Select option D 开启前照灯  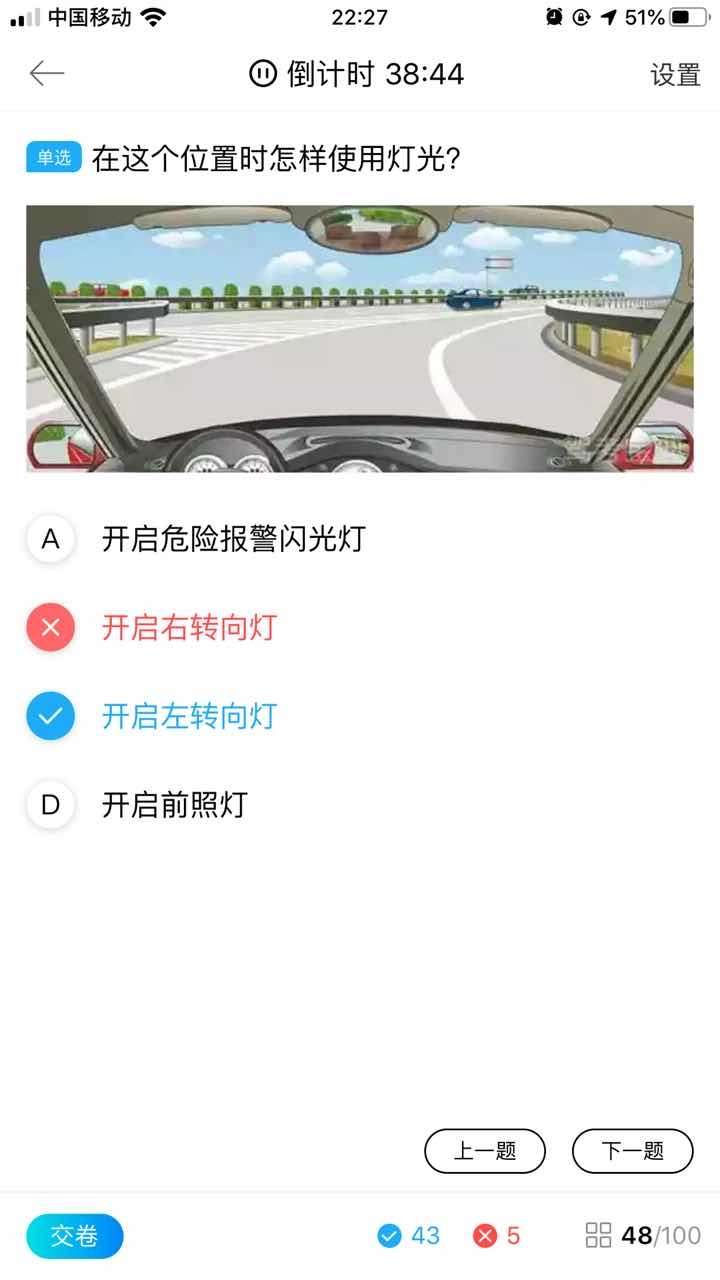(x=174, y=805)
